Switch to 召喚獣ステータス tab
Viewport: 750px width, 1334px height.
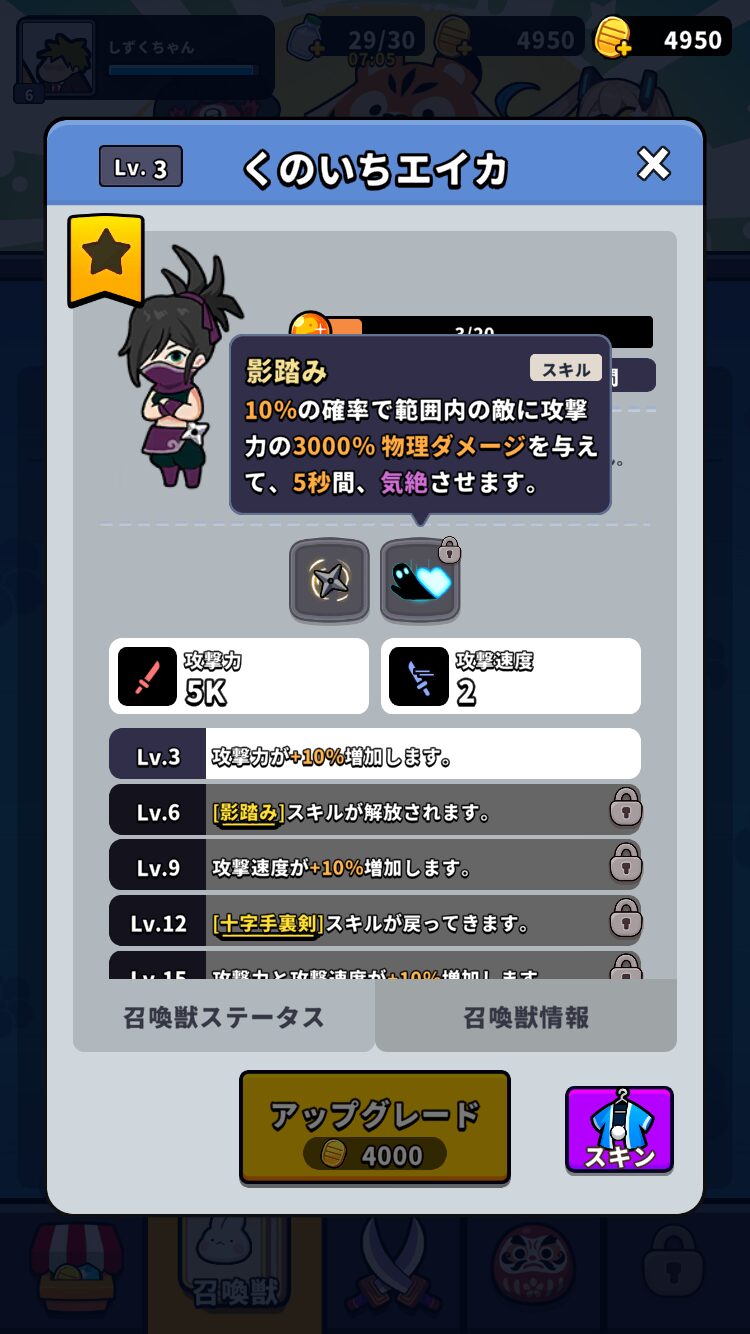click(x=224, y=1017)
